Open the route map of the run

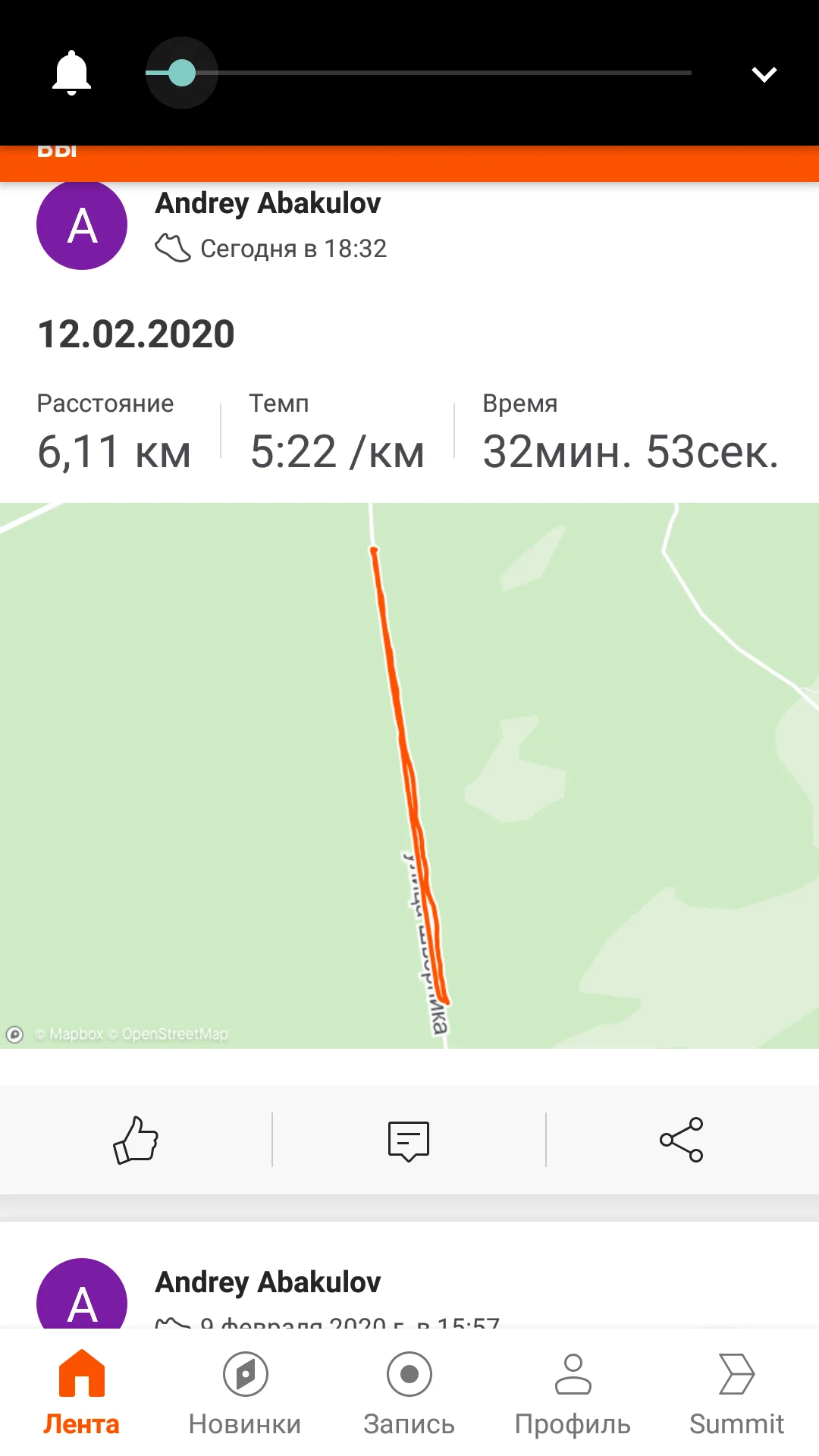[409, 775]
